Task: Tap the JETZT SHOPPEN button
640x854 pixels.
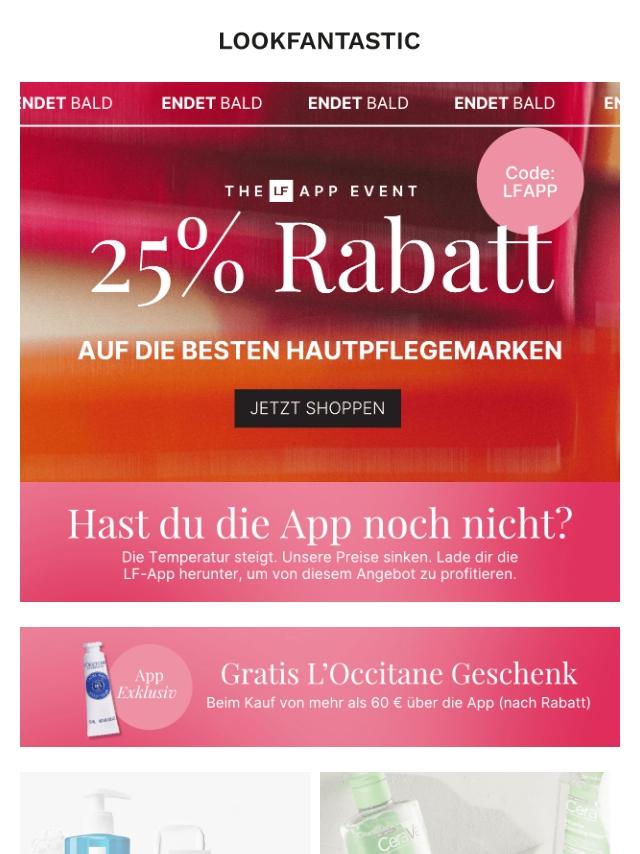Action: click(x=317, y=408)
